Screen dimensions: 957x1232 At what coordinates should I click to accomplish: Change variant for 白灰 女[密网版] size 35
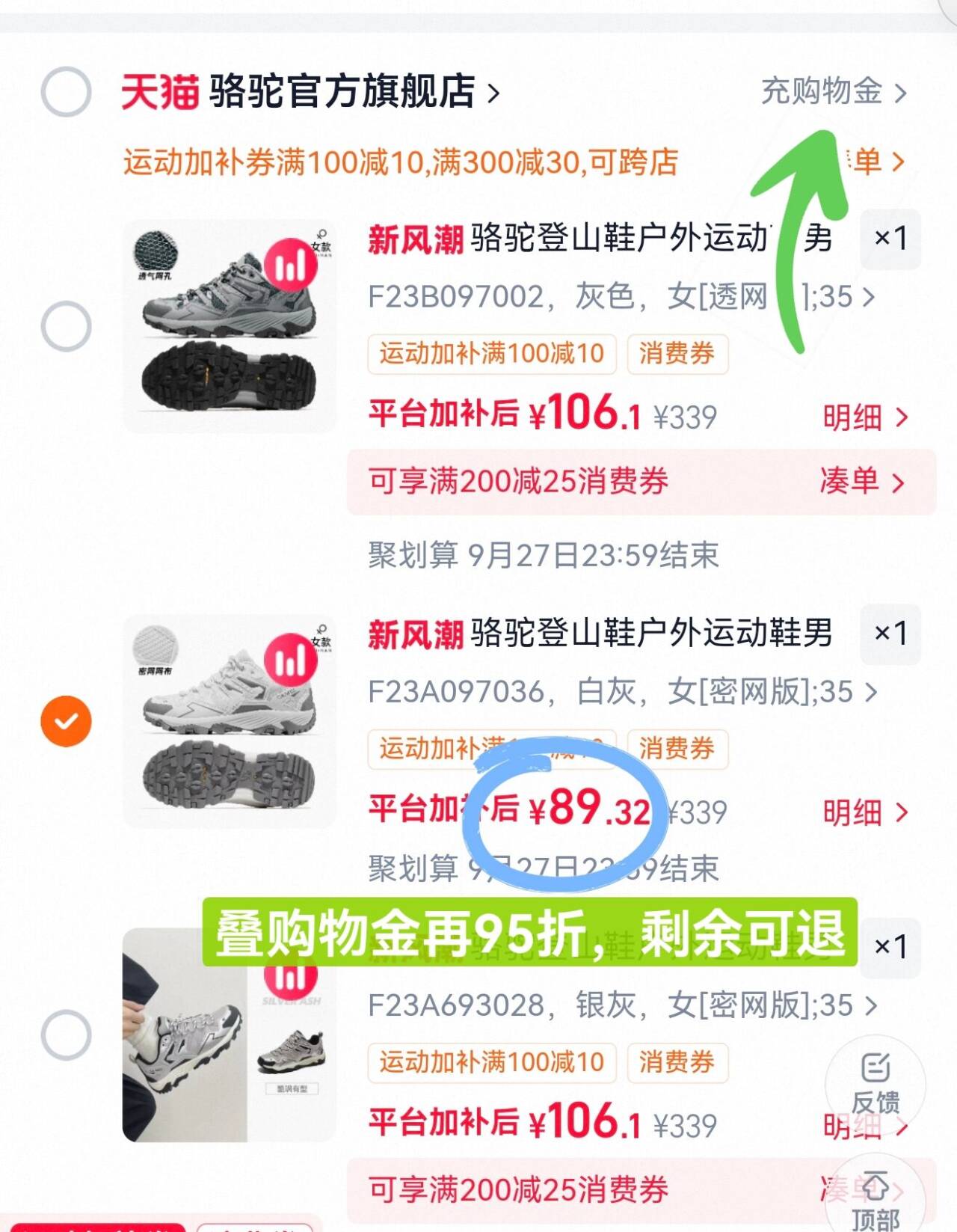(x=623, y=692)
